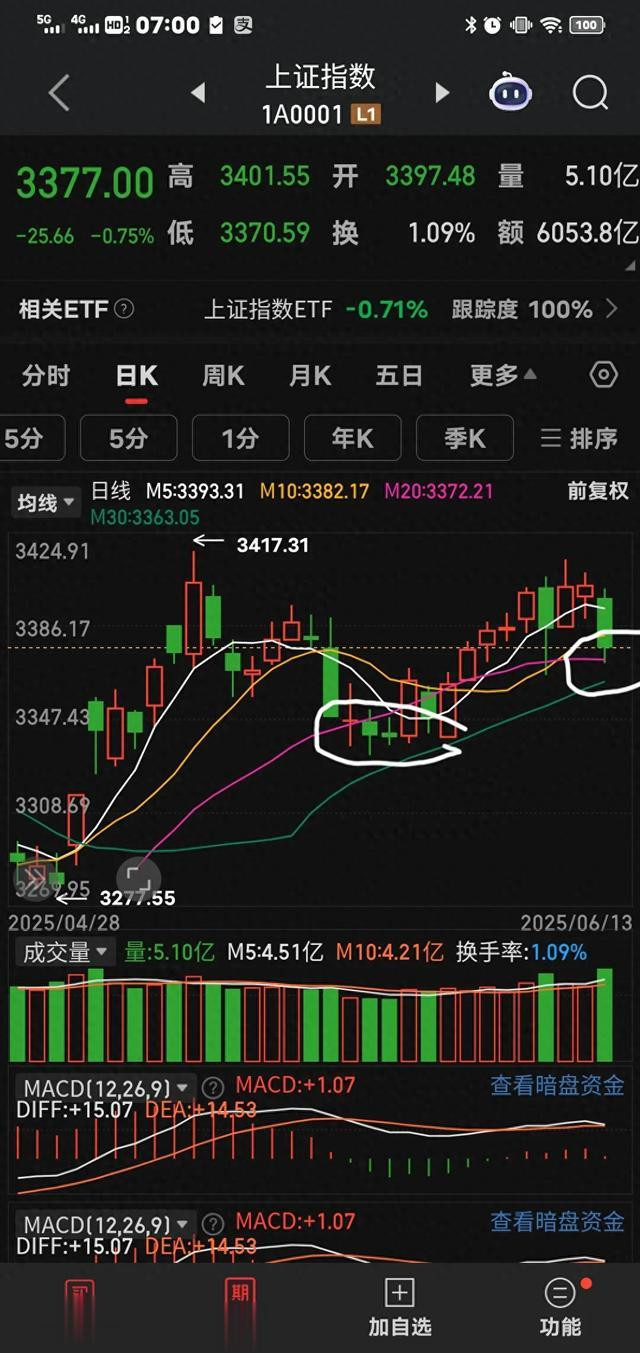This screenshot has height=1353, width=640.
Task: Go back using the top-left arrow
Action: pyautogui.click(x=59, y=94)
